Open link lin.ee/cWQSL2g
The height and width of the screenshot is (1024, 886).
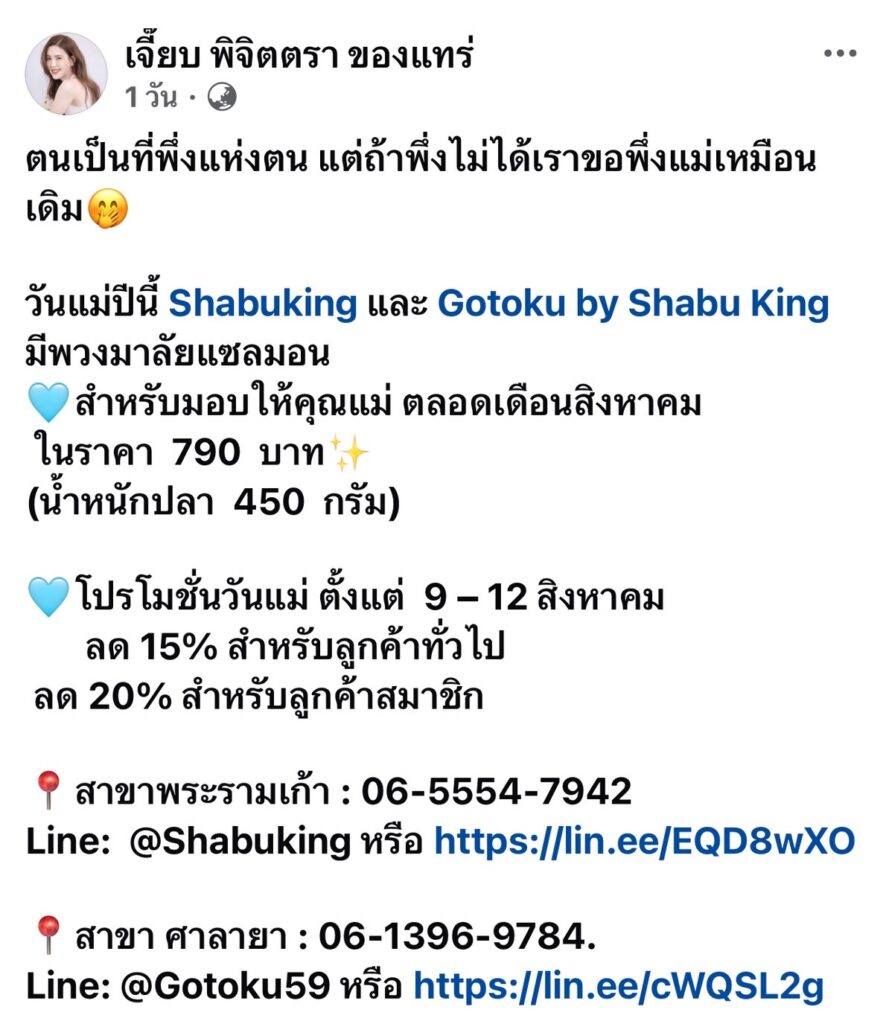[618, 987]
